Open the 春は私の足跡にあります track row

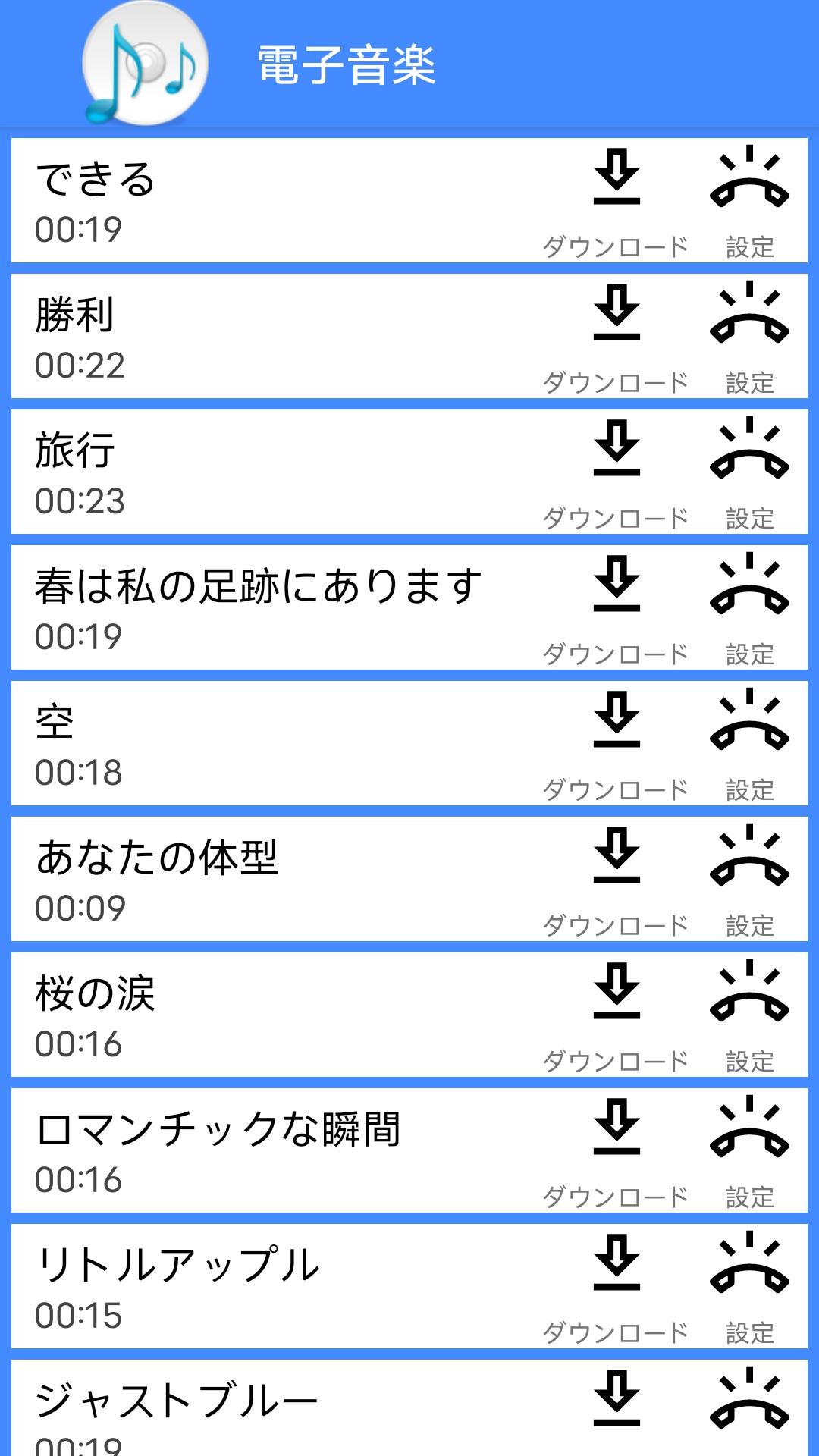click(409, 607)
